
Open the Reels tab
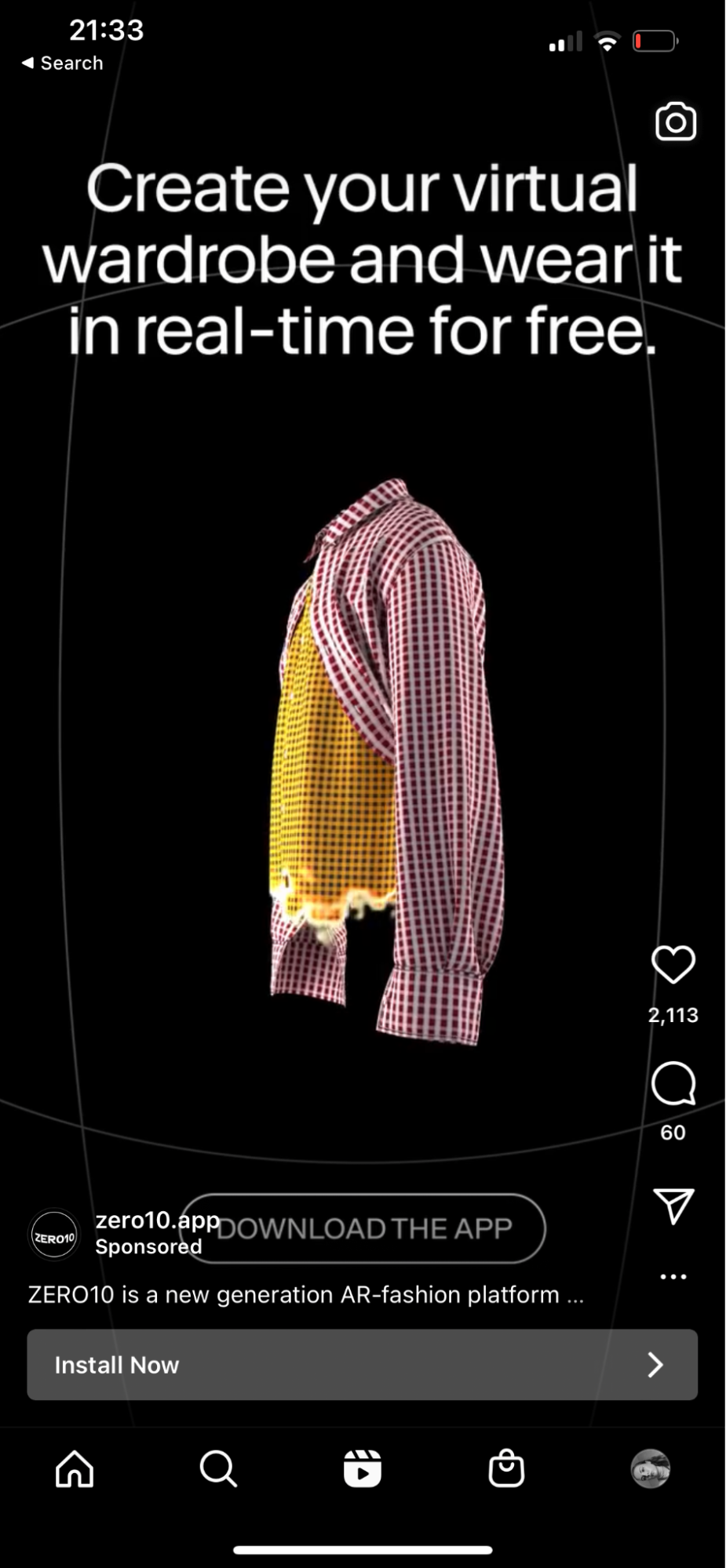pyautogui.click(x=363, y=1468)
